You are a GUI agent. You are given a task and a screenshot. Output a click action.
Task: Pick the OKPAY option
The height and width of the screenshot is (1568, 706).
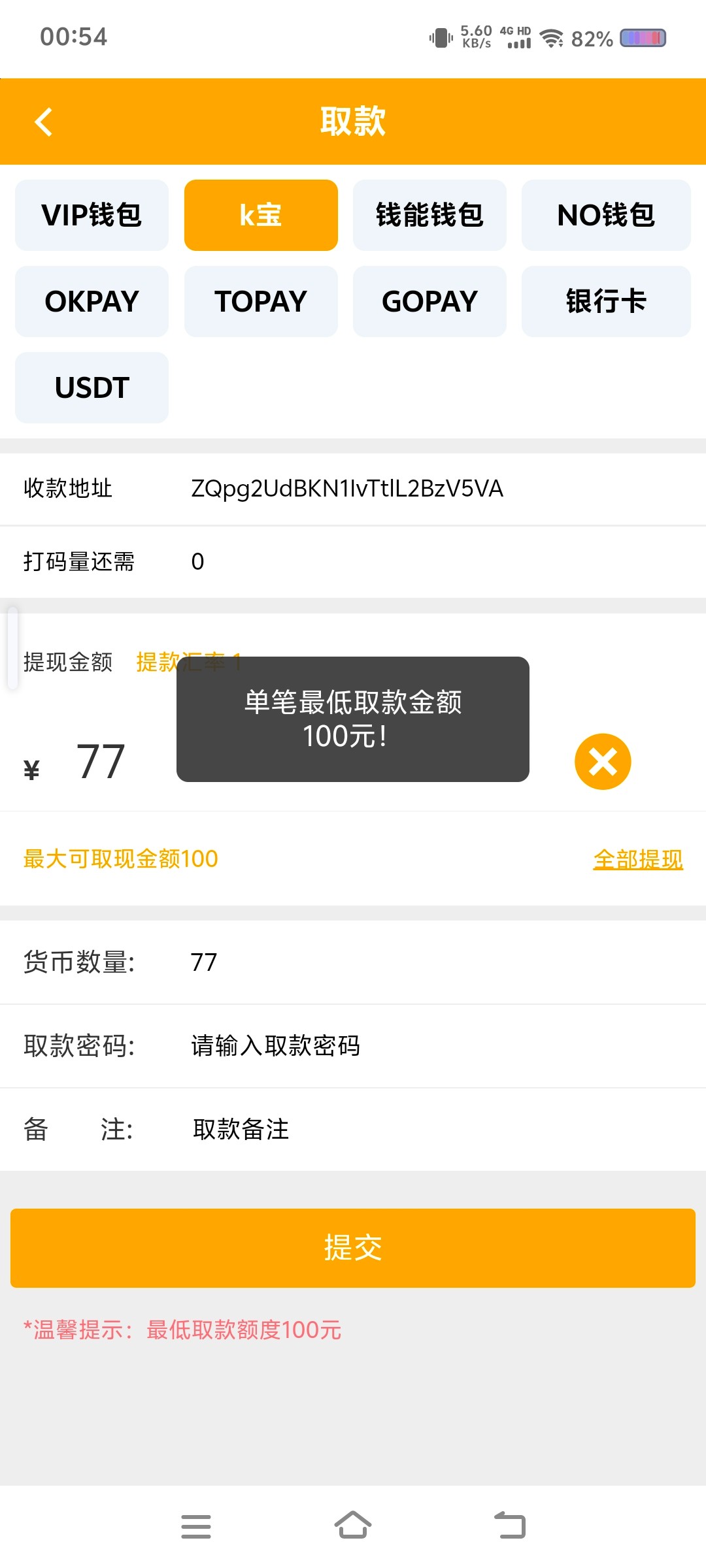click(x=92, y=301)
